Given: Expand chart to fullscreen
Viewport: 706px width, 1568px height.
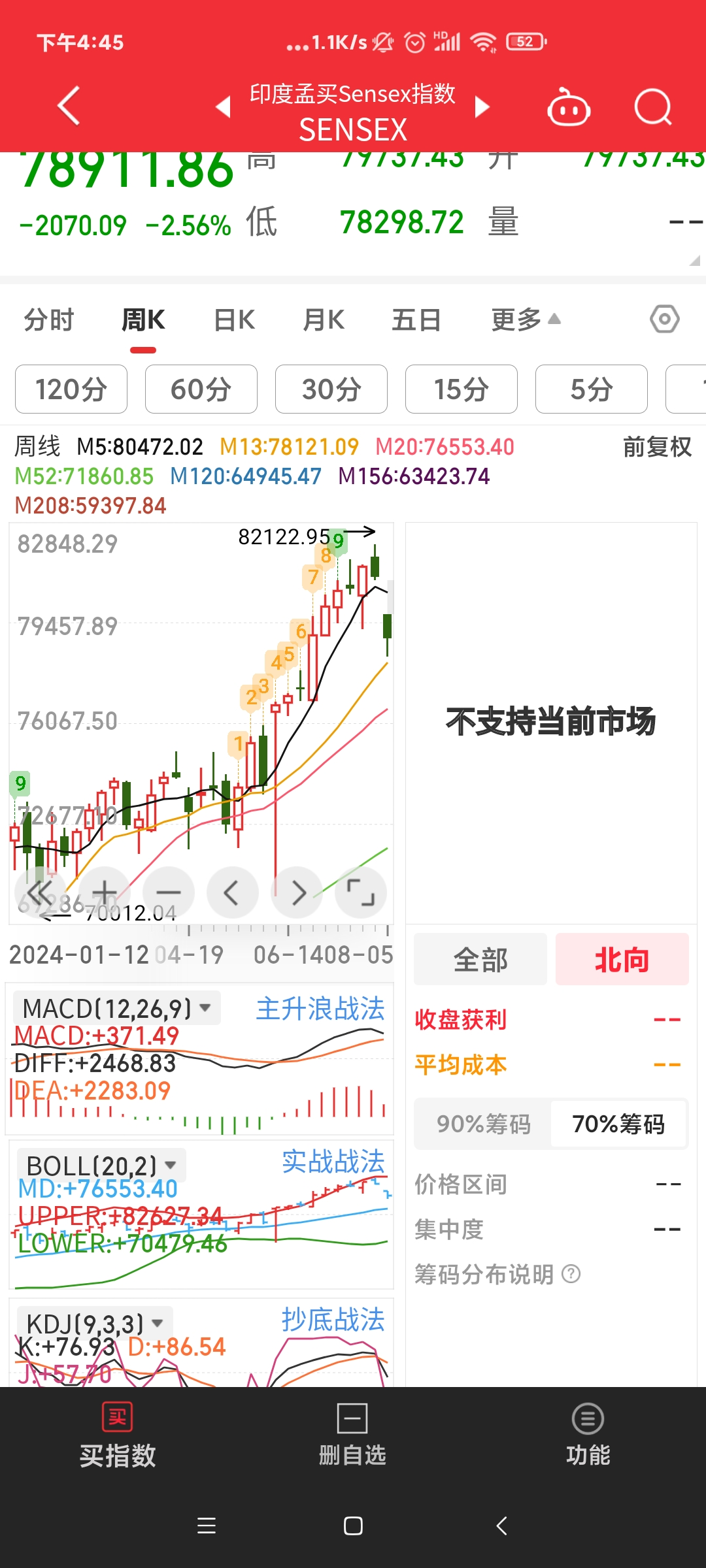Looking at the screenshot, I should 360,892.
